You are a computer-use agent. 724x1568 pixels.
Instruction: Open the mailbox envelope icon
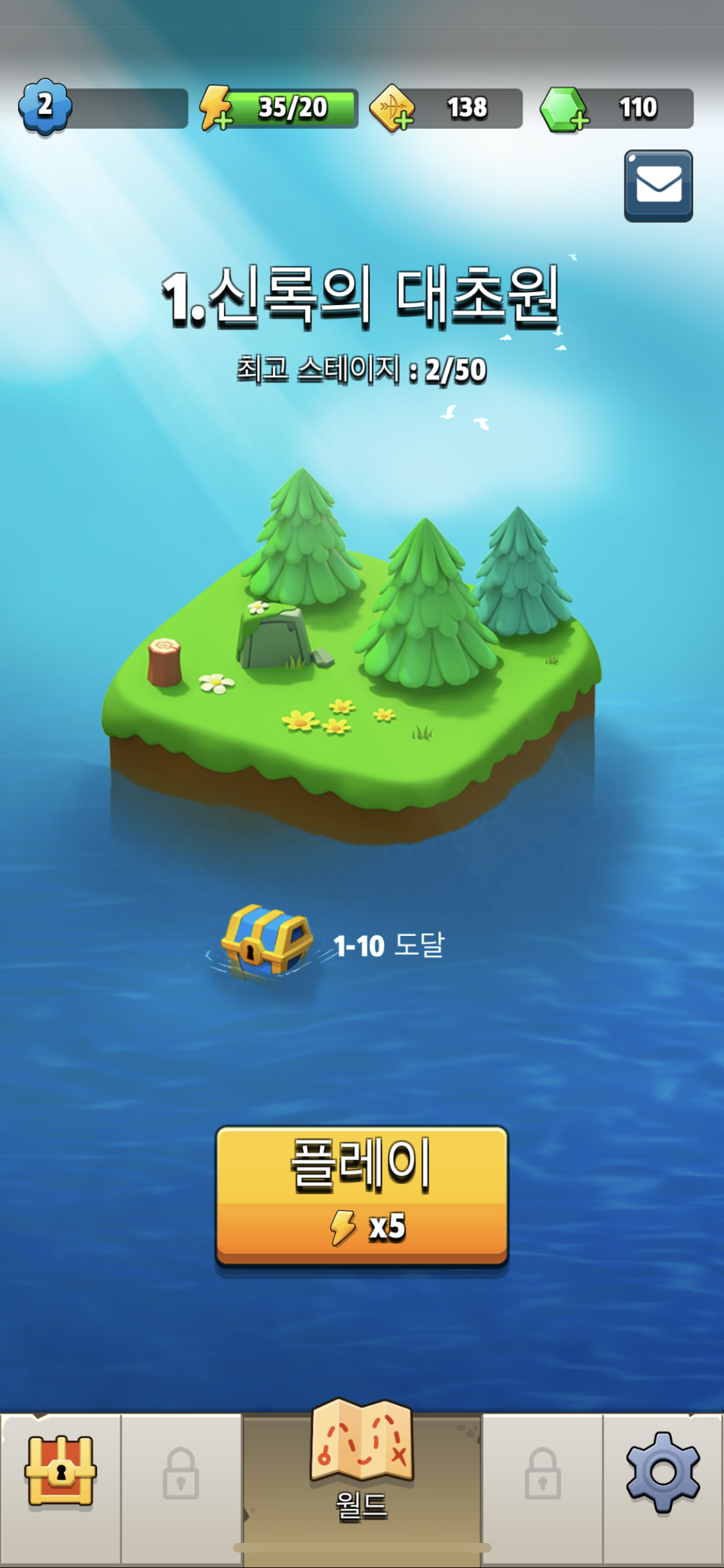coord(658,186)
